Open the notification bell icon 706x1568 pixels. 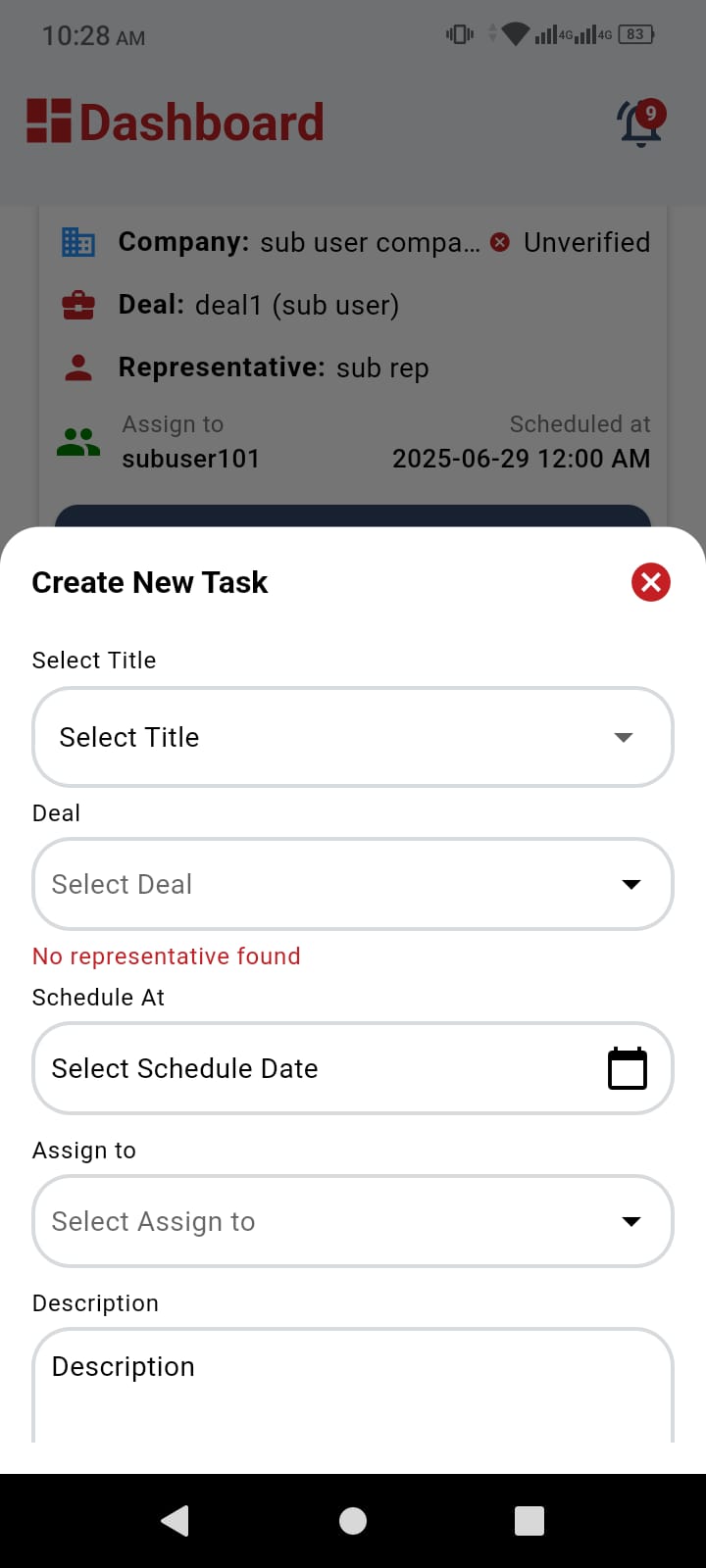(x=636, y=123)
